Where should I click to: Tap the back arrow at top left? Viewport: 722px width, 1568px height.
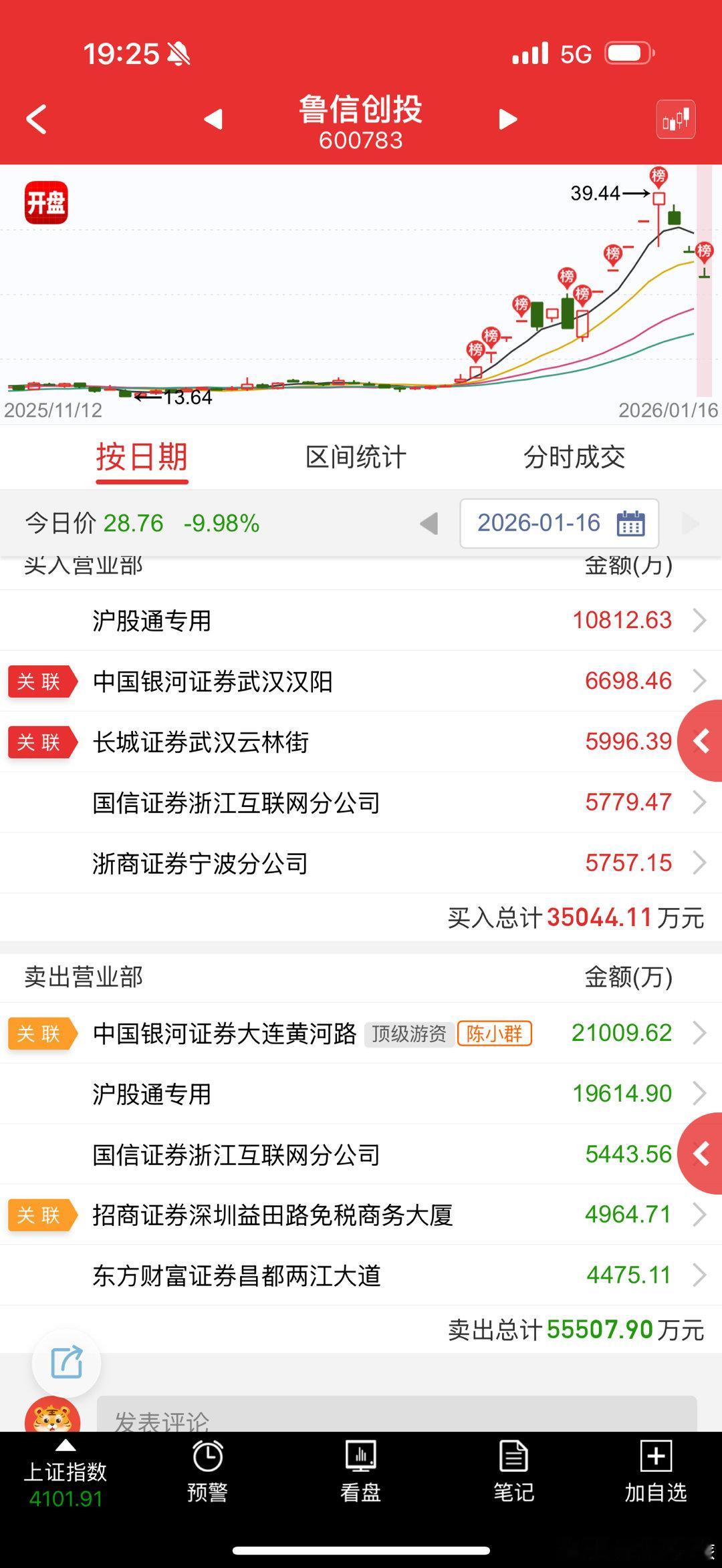pyautogui.click(x=35, y=119)
